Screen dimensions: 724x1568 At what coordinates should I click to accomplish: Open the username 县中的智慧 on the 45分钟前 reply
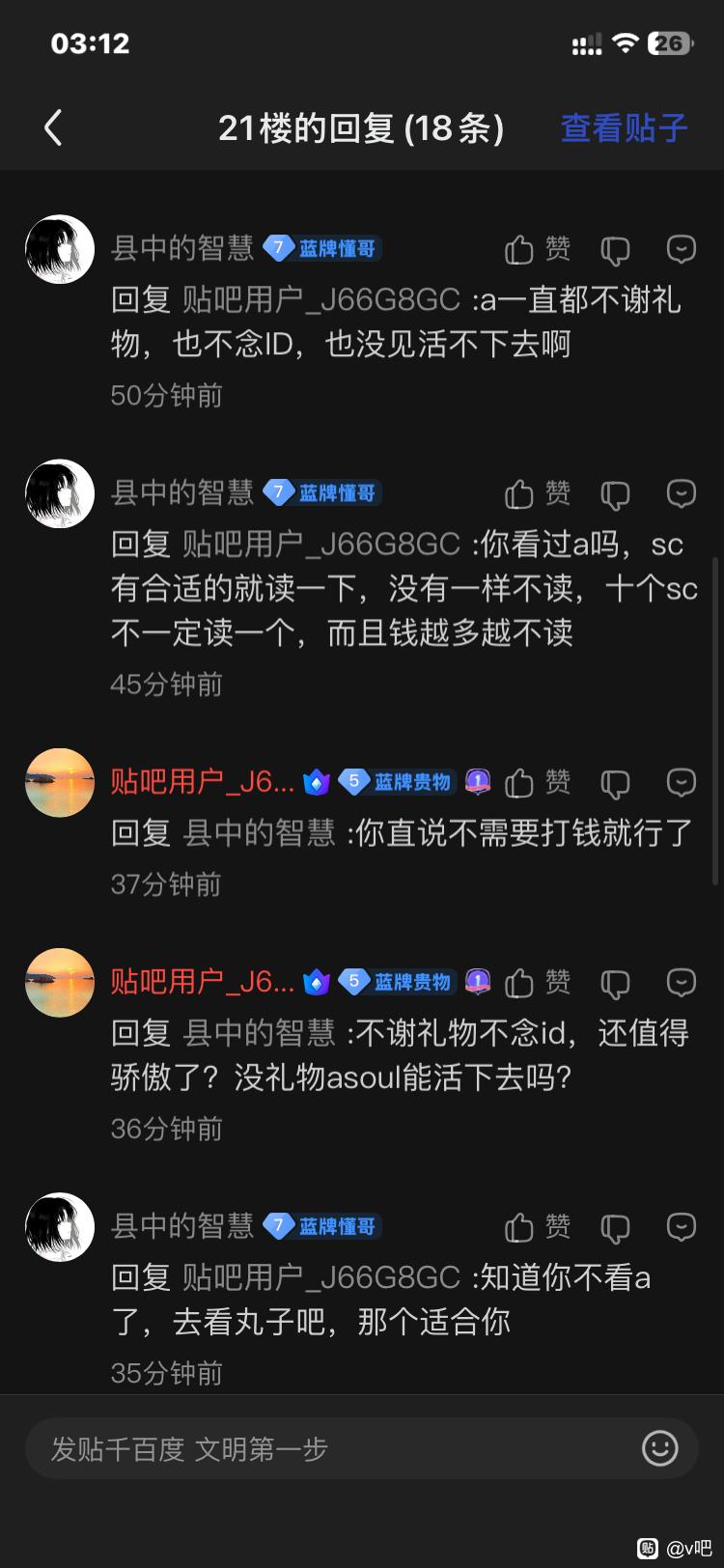pos(182,493)
